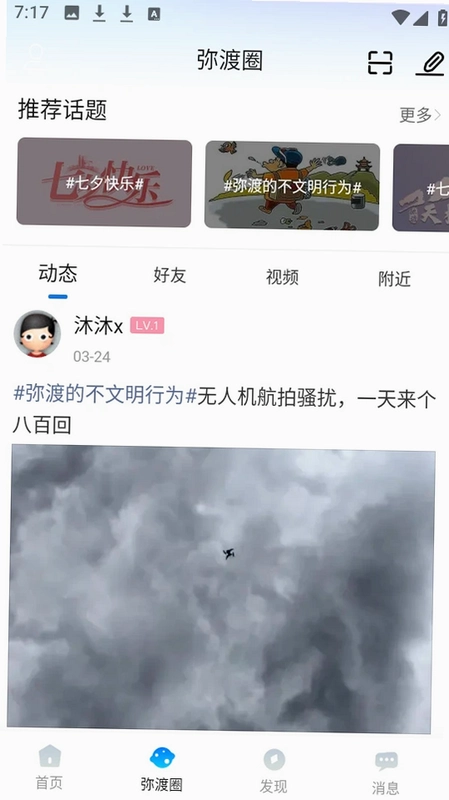This screenshot has width=449, height=800.
Task: Select the 动态 tab
Action: [58, 274]
